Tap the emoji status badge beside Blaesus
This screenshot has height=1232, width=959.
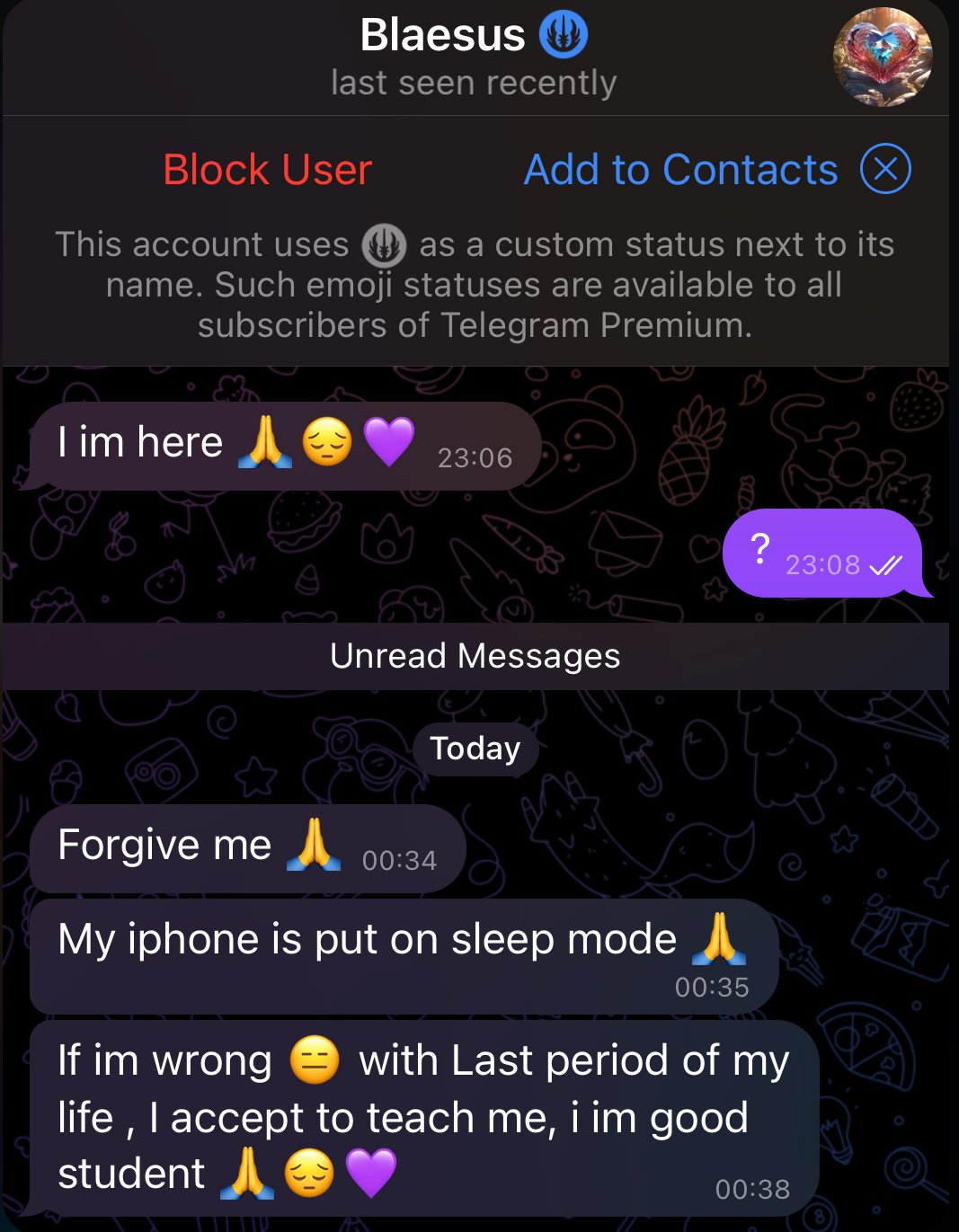pyautogui.click(x=564, y=35)
